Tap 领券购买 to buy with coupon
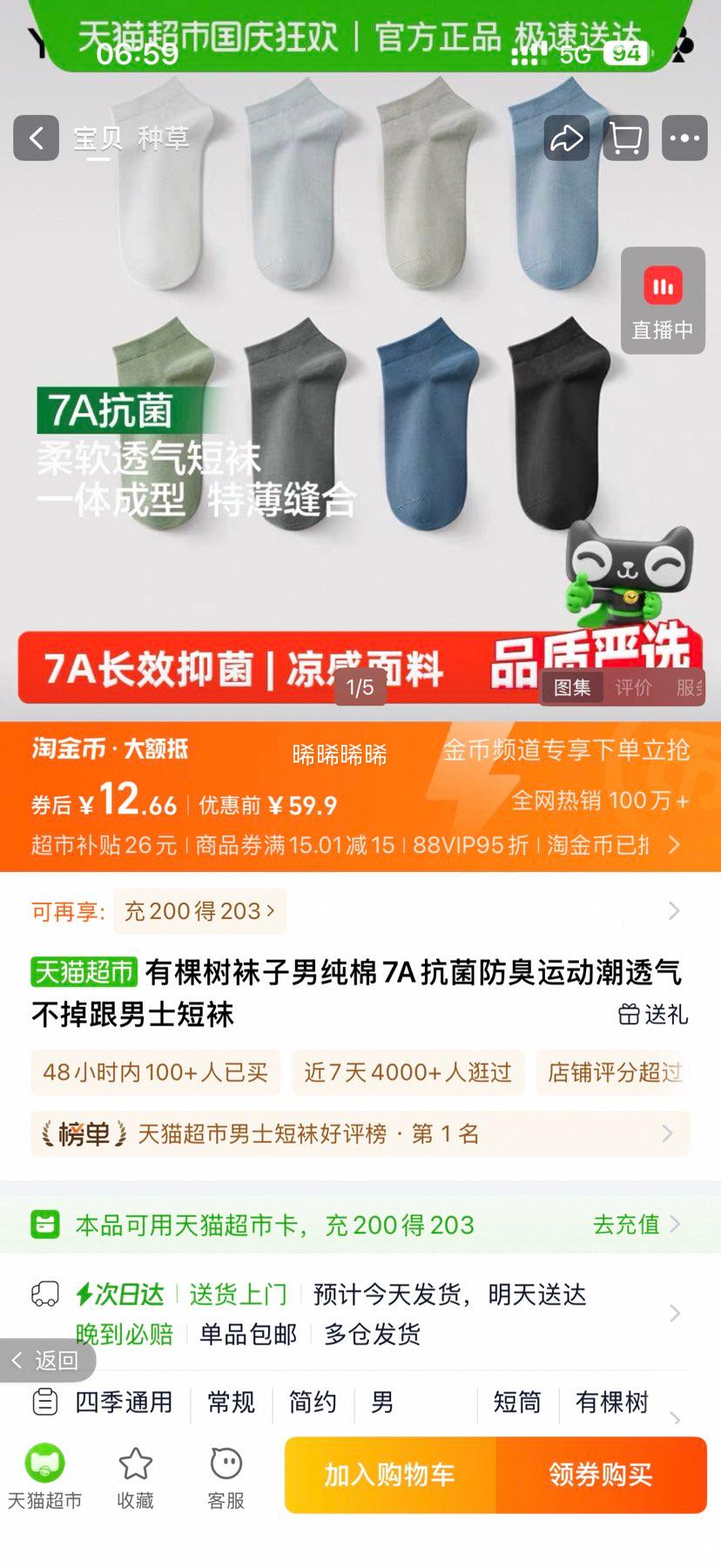The width and height of the screenshot is (721, 1568). tap(601, 1475)
